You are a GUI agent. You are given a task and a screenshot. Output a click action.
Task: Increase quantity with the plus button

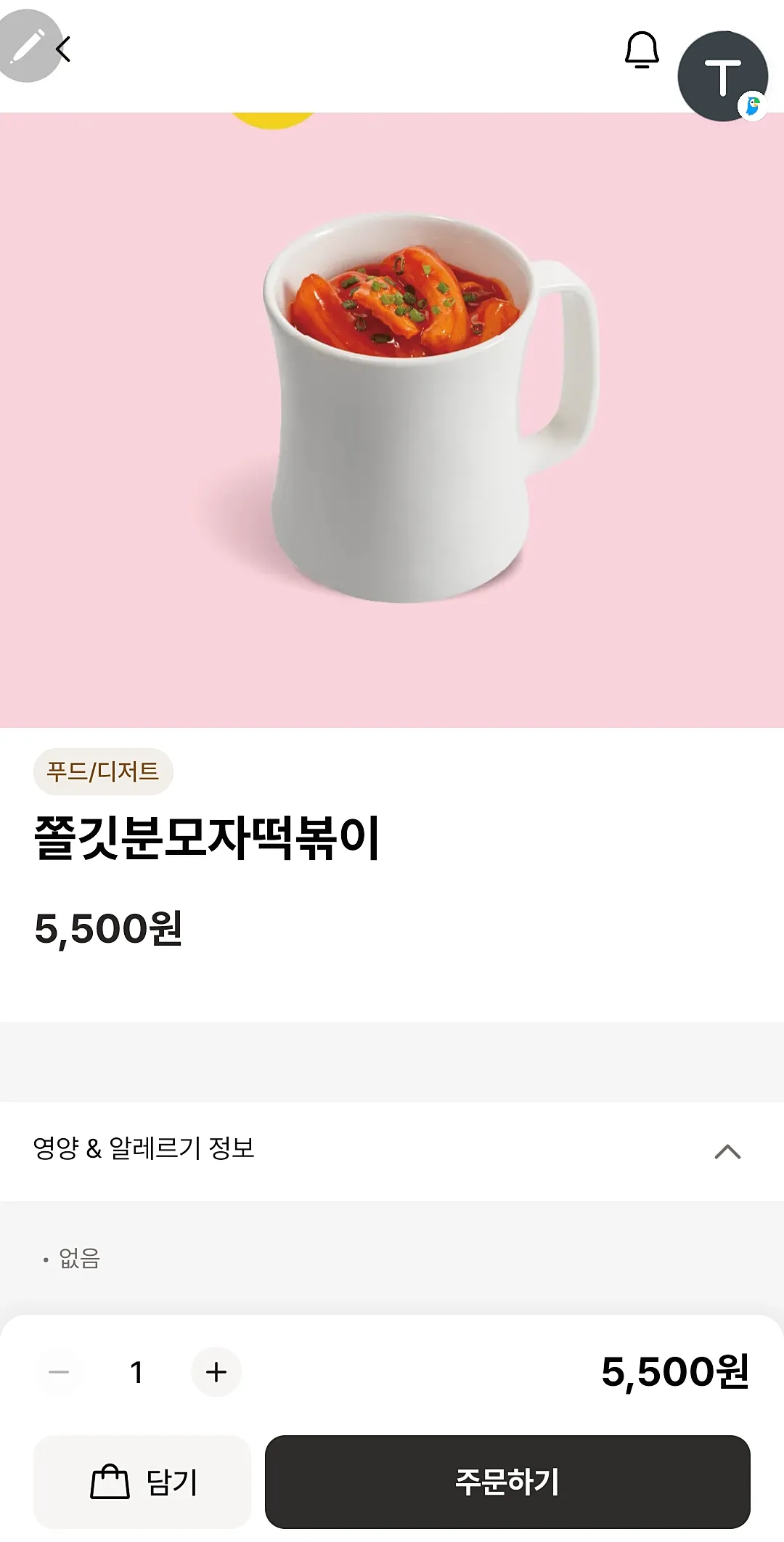point(216,1372)
